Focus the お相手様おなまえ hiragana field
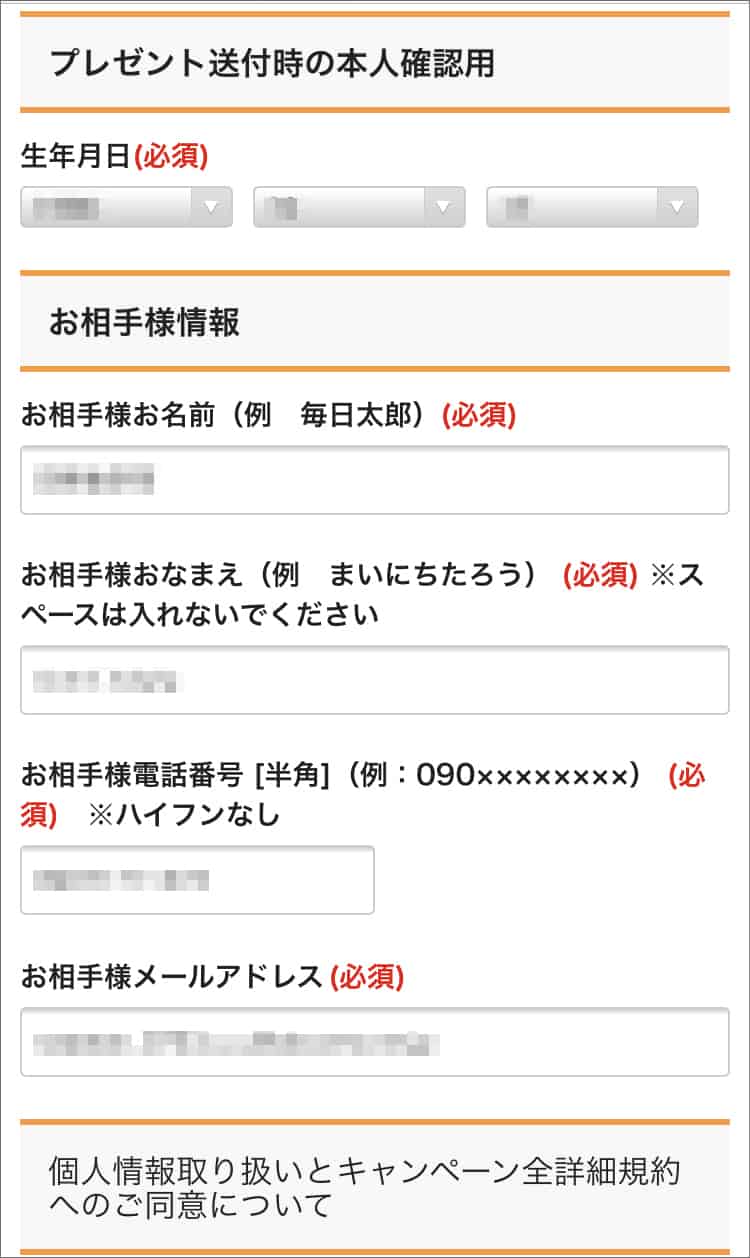750x1258 pixels. click(374, 680)
